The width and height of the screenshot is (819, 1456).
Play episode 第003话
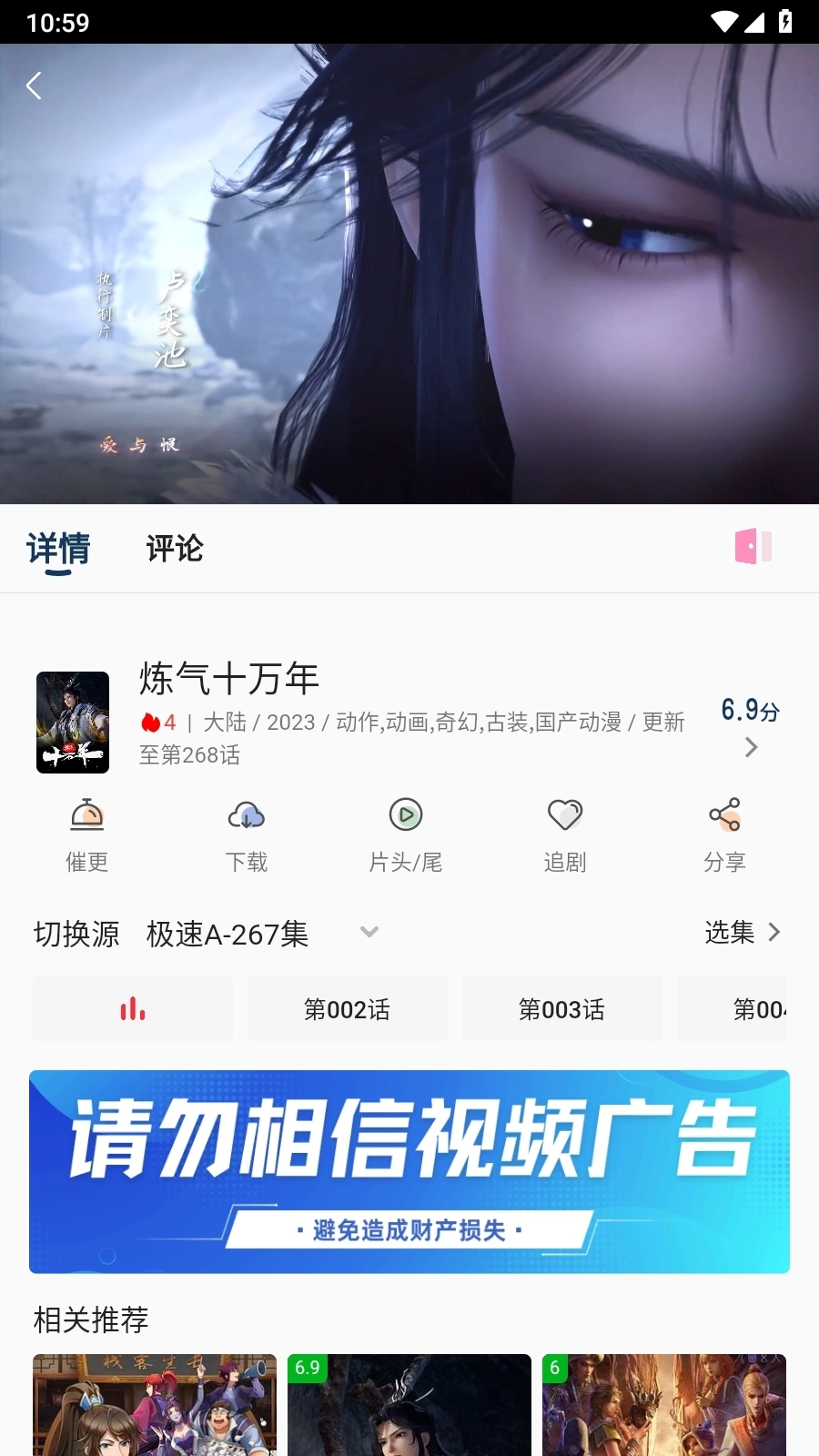point(561,1007)
